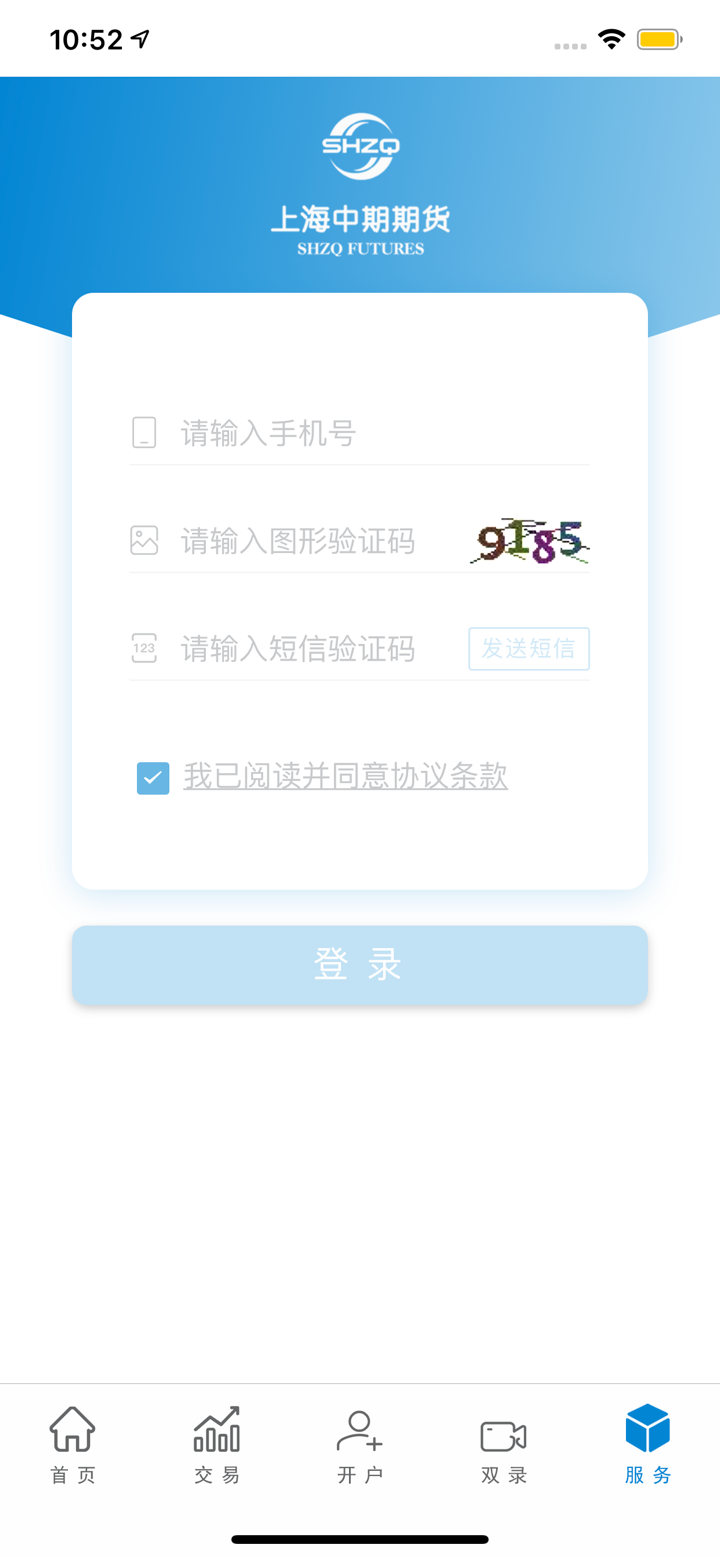Open the 双录 tab

tap(503, 1445)
